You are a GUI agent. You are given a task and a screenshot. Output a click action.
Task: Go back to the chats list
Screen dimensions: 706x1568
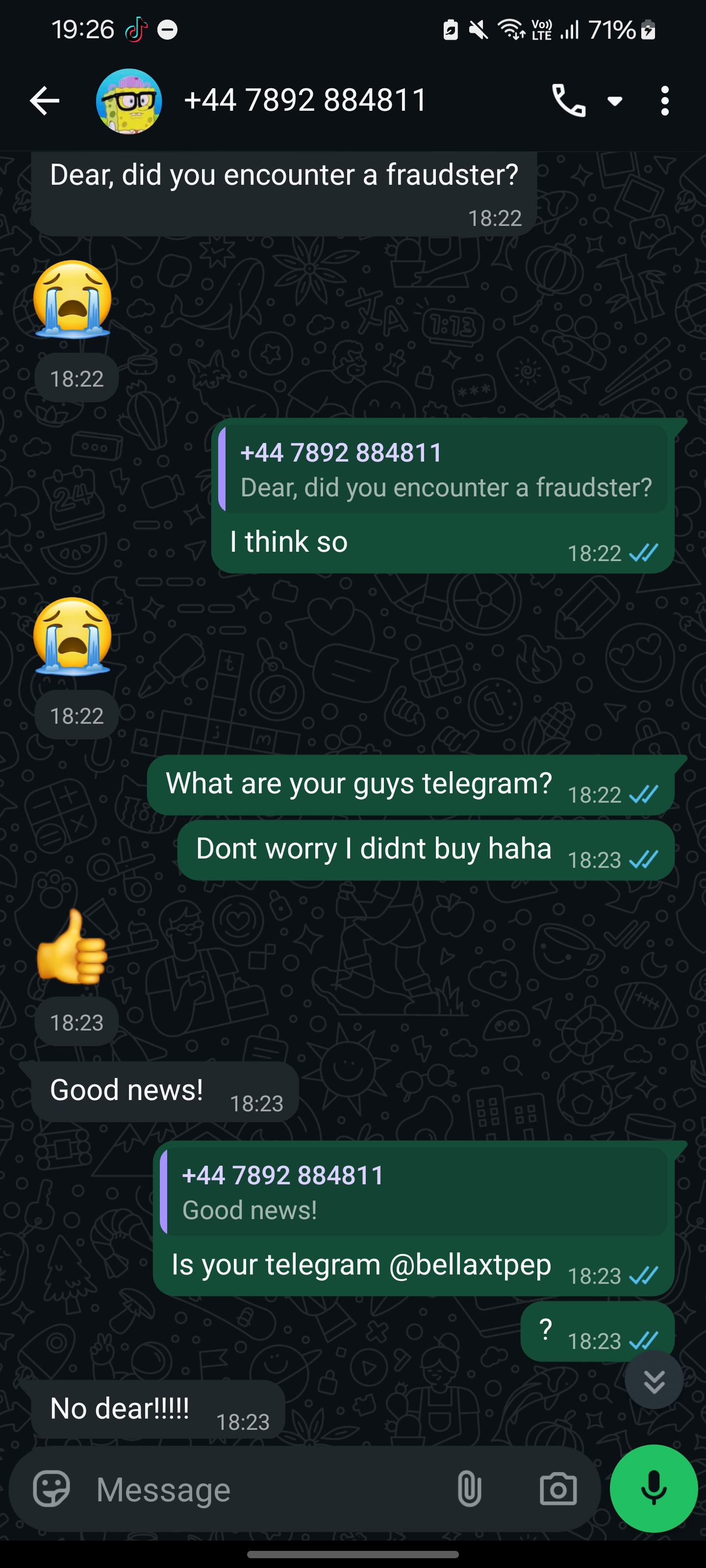click(45, 100)
